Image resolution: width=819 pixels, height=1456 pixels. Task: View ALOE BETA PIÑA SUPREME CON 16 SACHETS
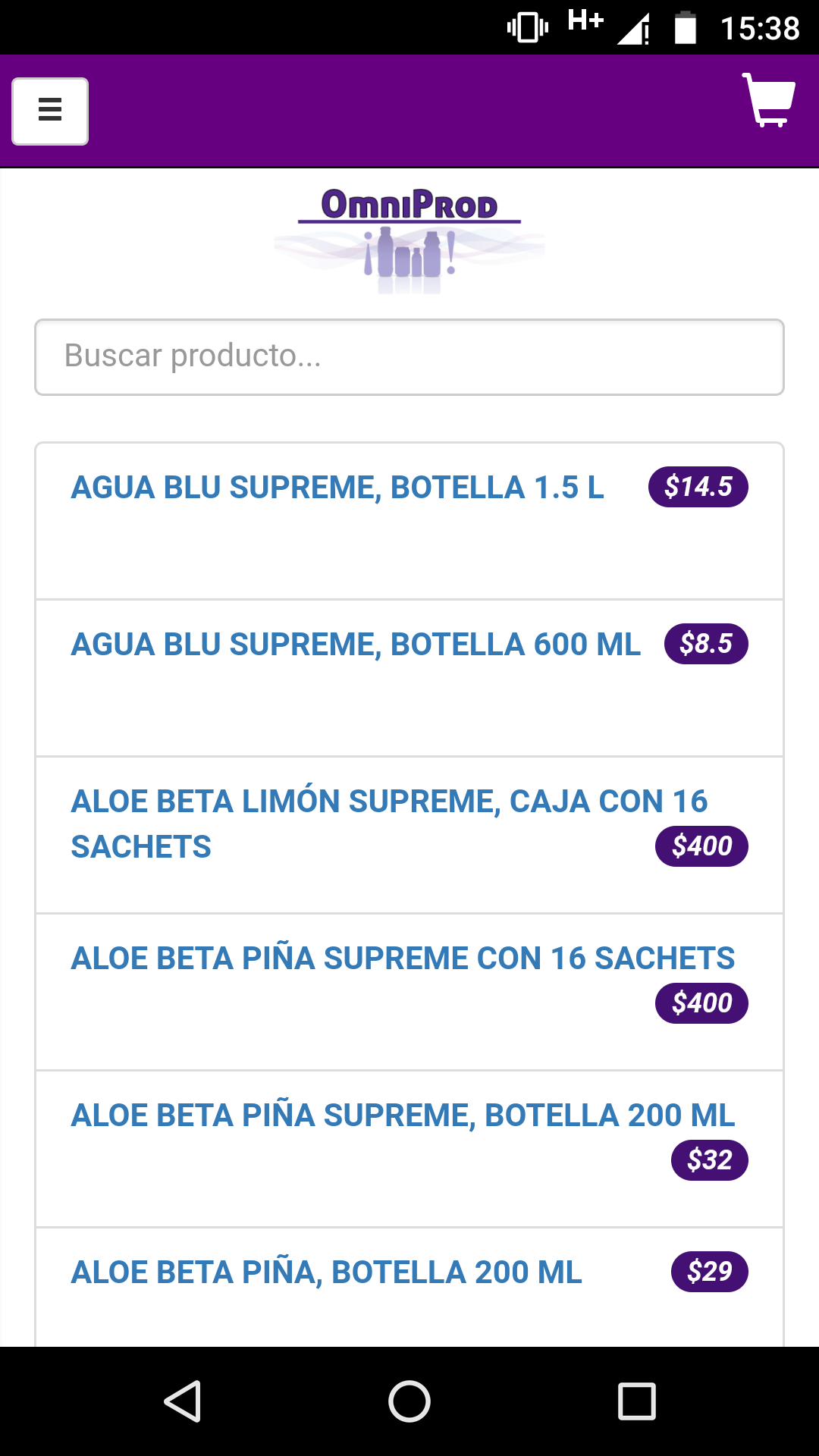point(409,992)
